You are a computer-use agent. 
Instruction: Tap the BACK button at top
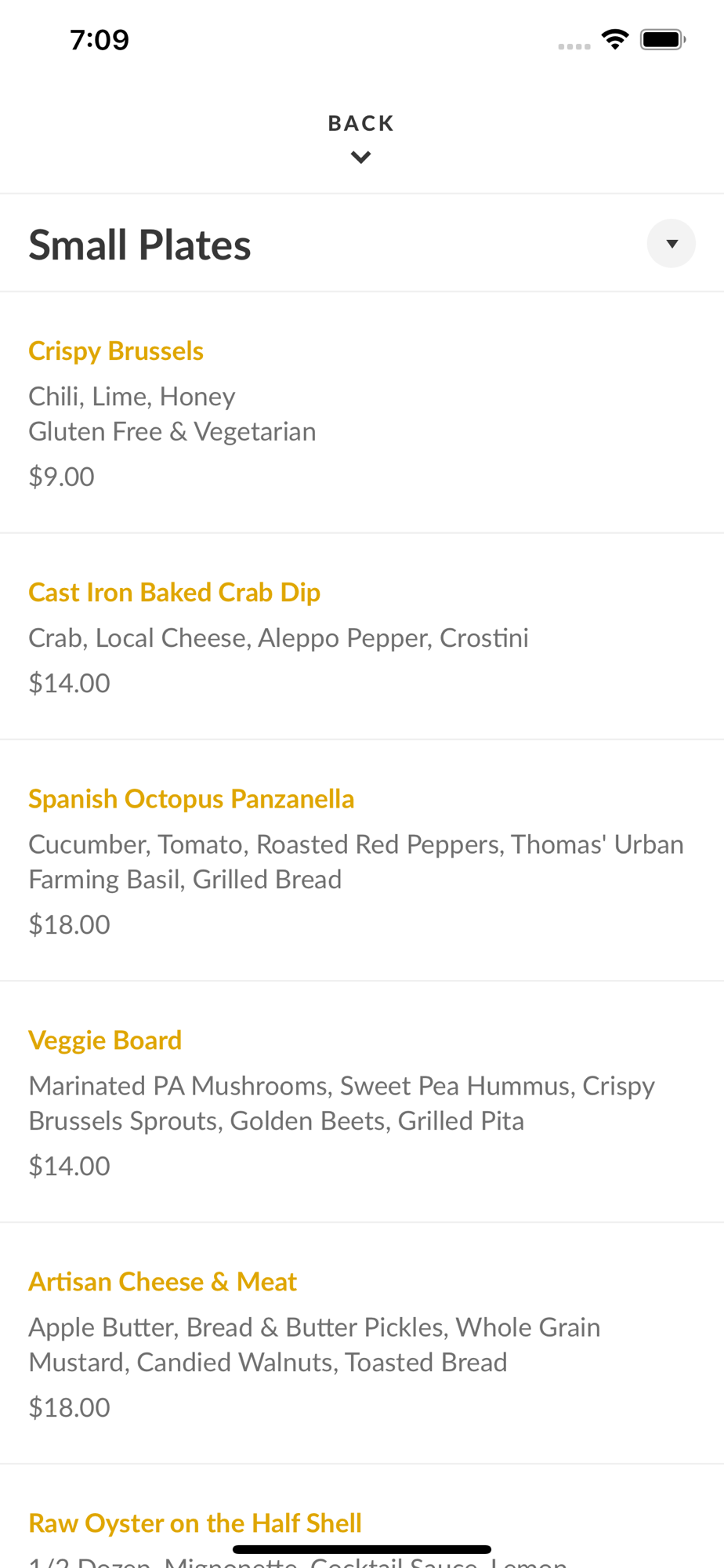(x=361, y=138)
